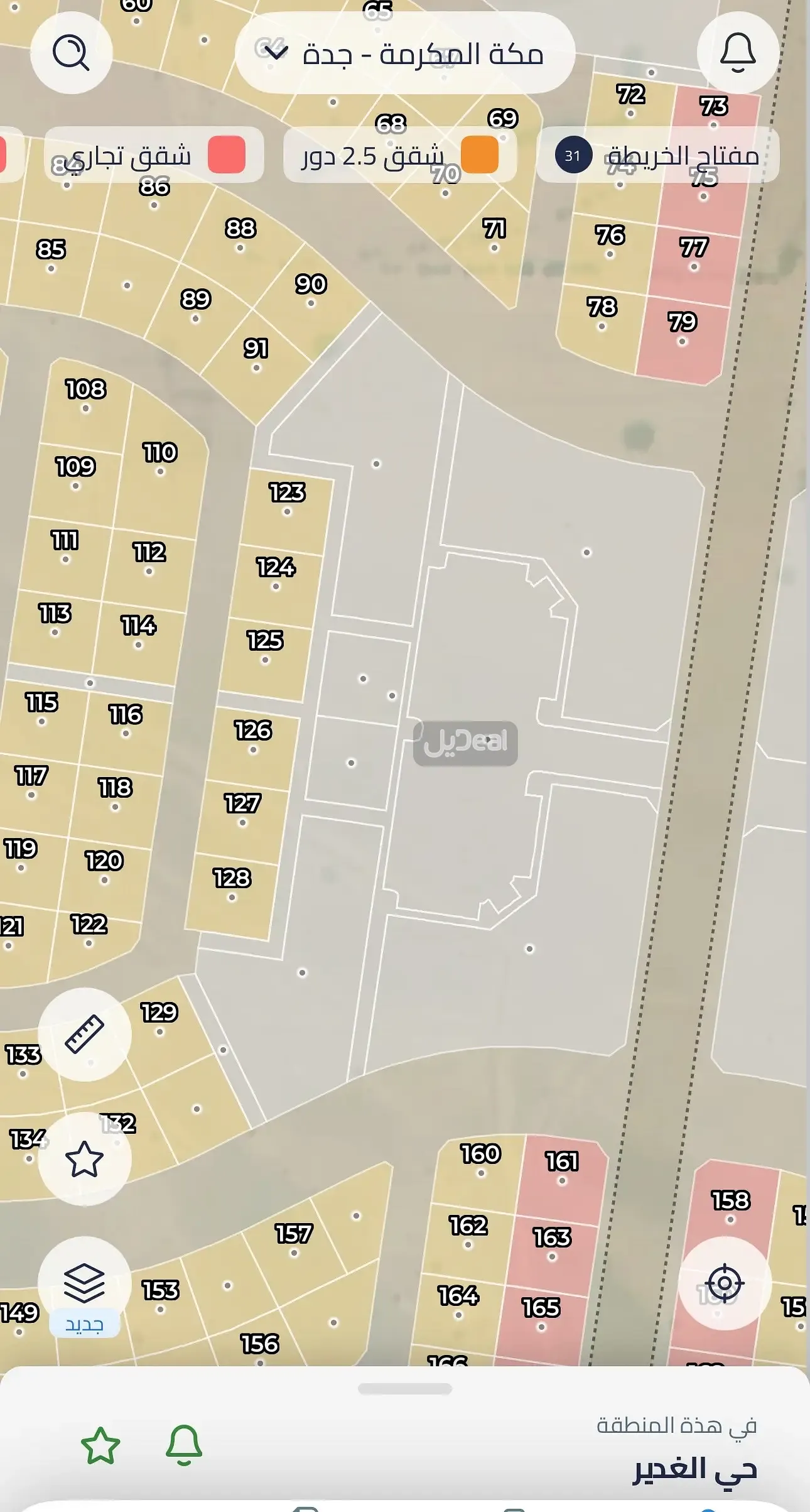The width and height of the screenshot is (810, 1512).
Task: Select the شقق تجاري legend chip
Action: 154,155
